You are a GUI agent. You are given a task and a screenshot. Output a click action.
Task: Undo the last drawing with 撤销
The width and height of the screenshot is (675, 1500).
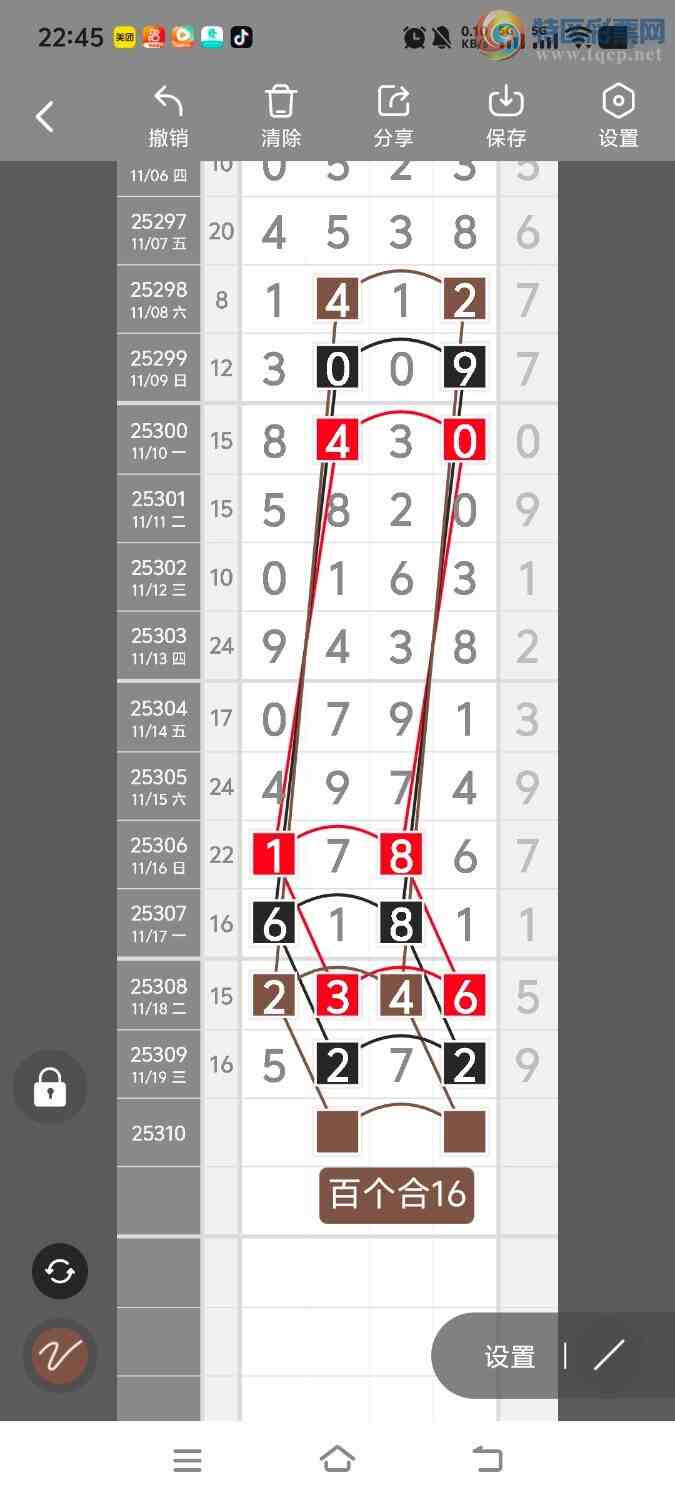pyautogui.click(x=168, y=117)
